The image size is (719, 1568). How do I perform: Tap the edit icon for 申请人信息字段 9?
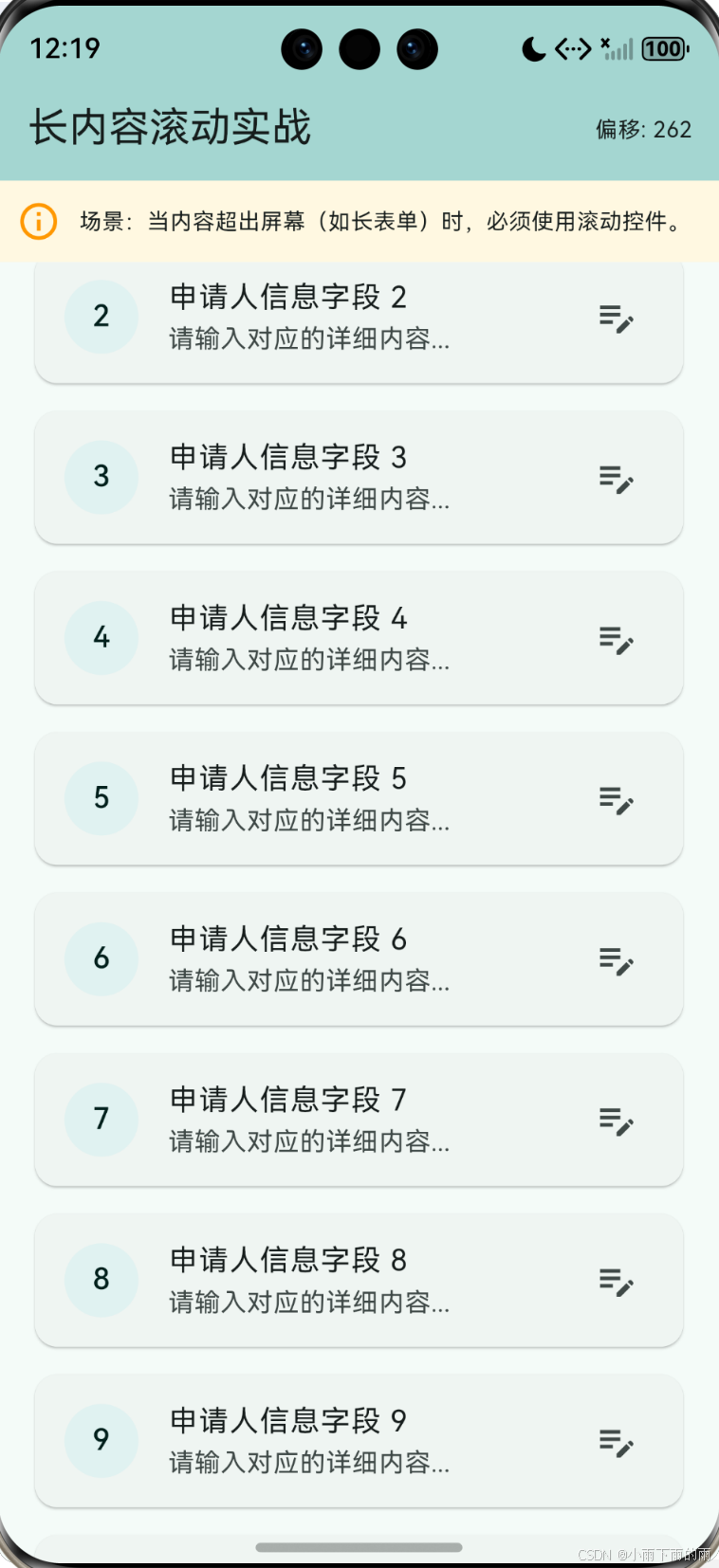(x=616, y=1443)
